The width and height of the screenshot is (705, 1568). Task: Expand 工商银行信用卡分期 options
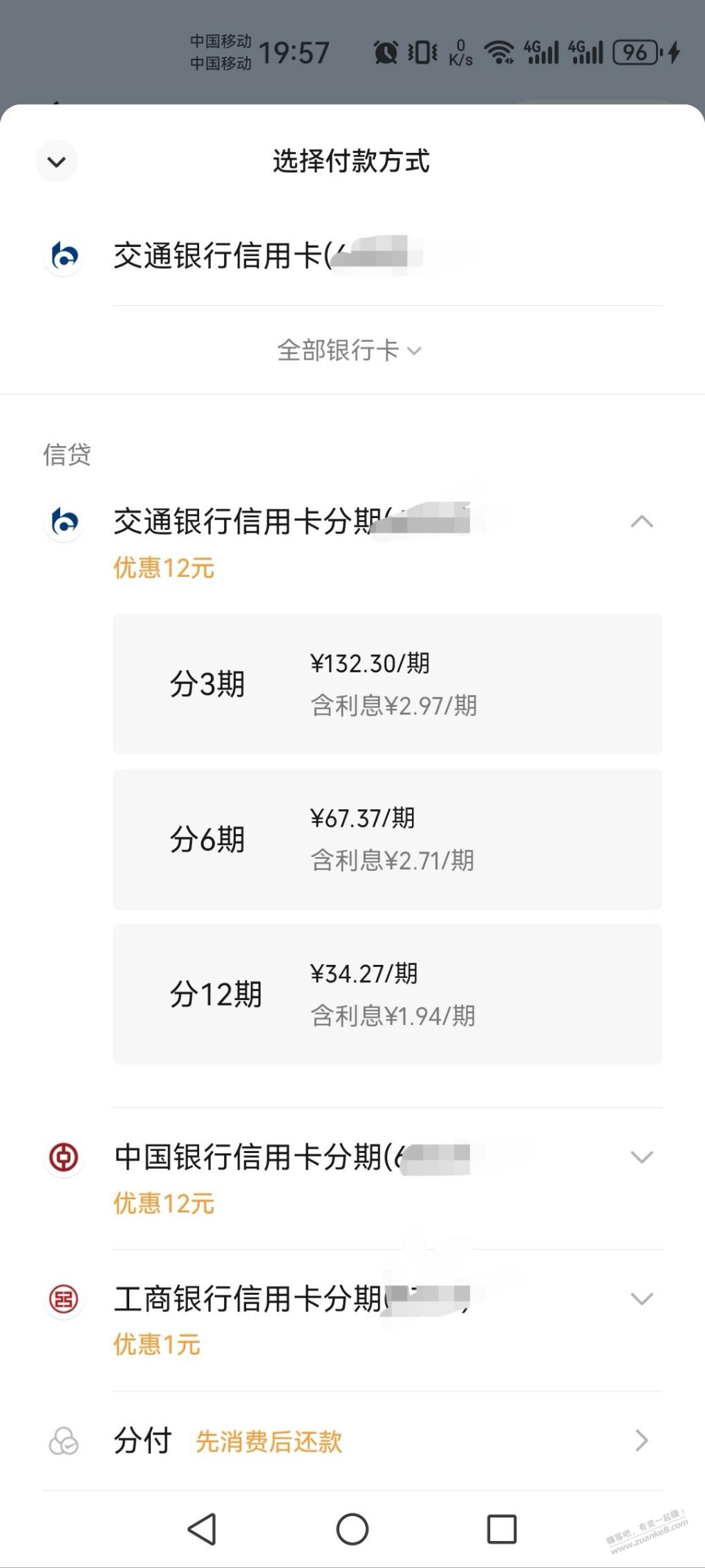click(641, 1299)
